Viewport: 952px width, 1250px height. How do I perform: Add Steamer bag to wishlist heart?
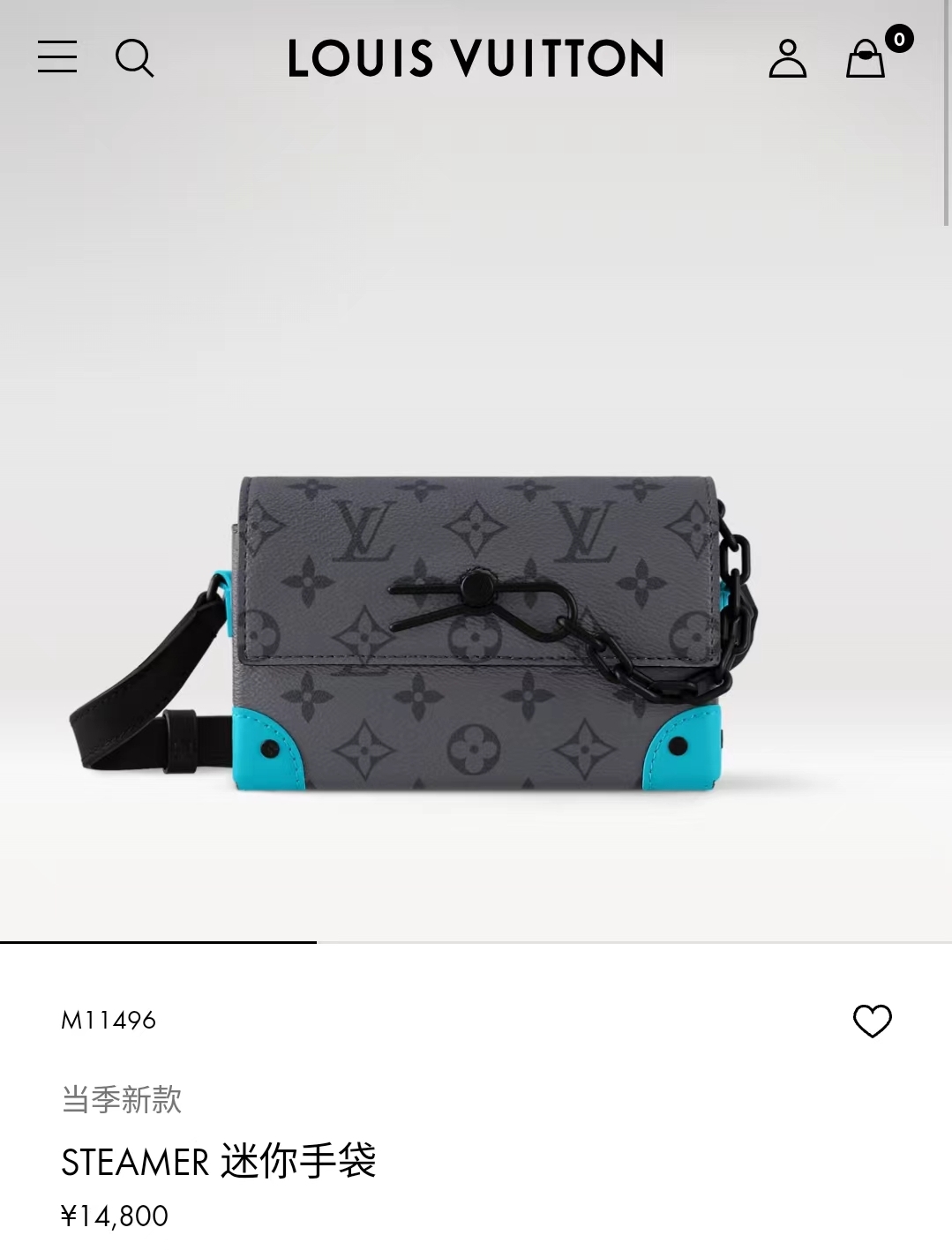coord(872,1021)
